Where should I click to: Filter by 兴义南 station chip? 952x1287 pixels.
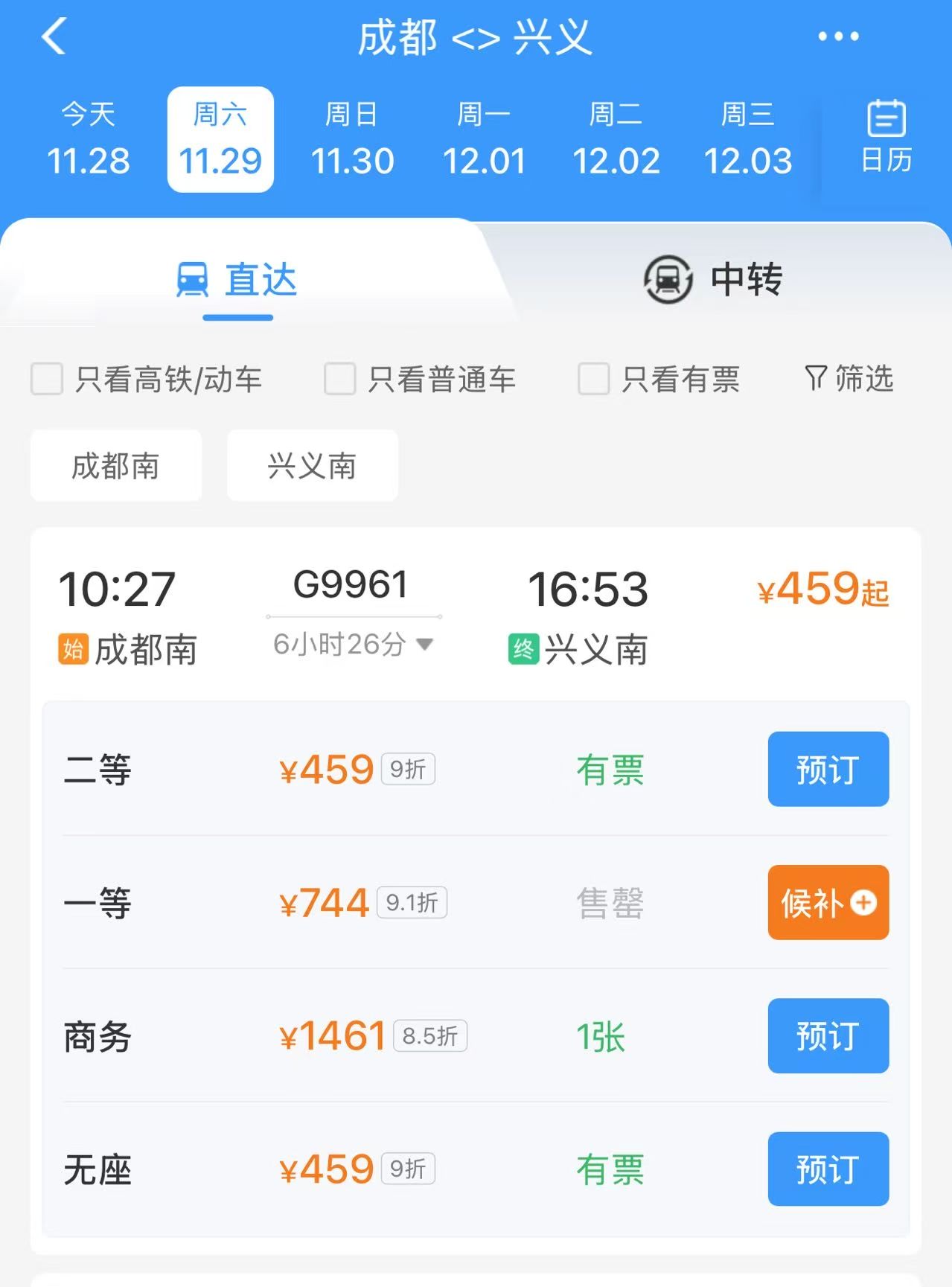(x=312, y=466)
